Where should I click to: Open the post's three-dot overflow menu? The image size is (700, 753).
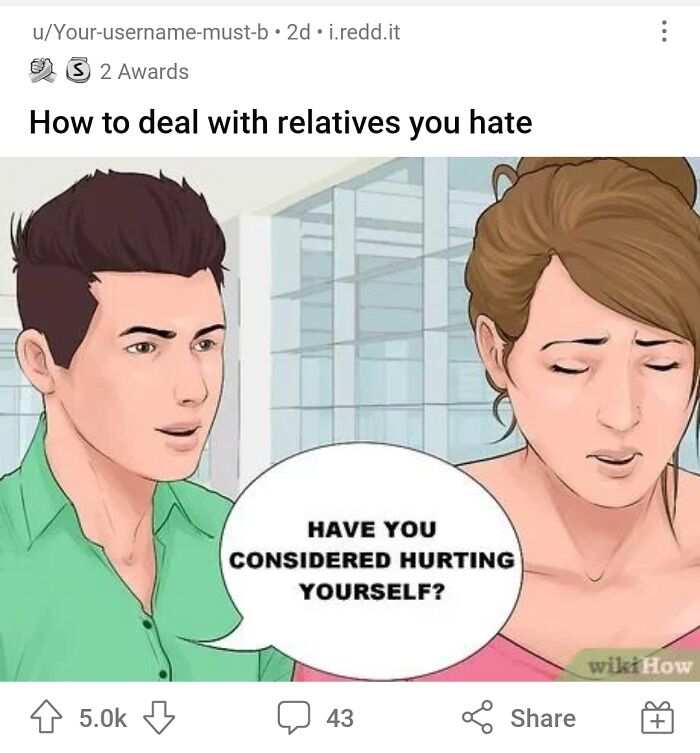[x=662, y=31]
